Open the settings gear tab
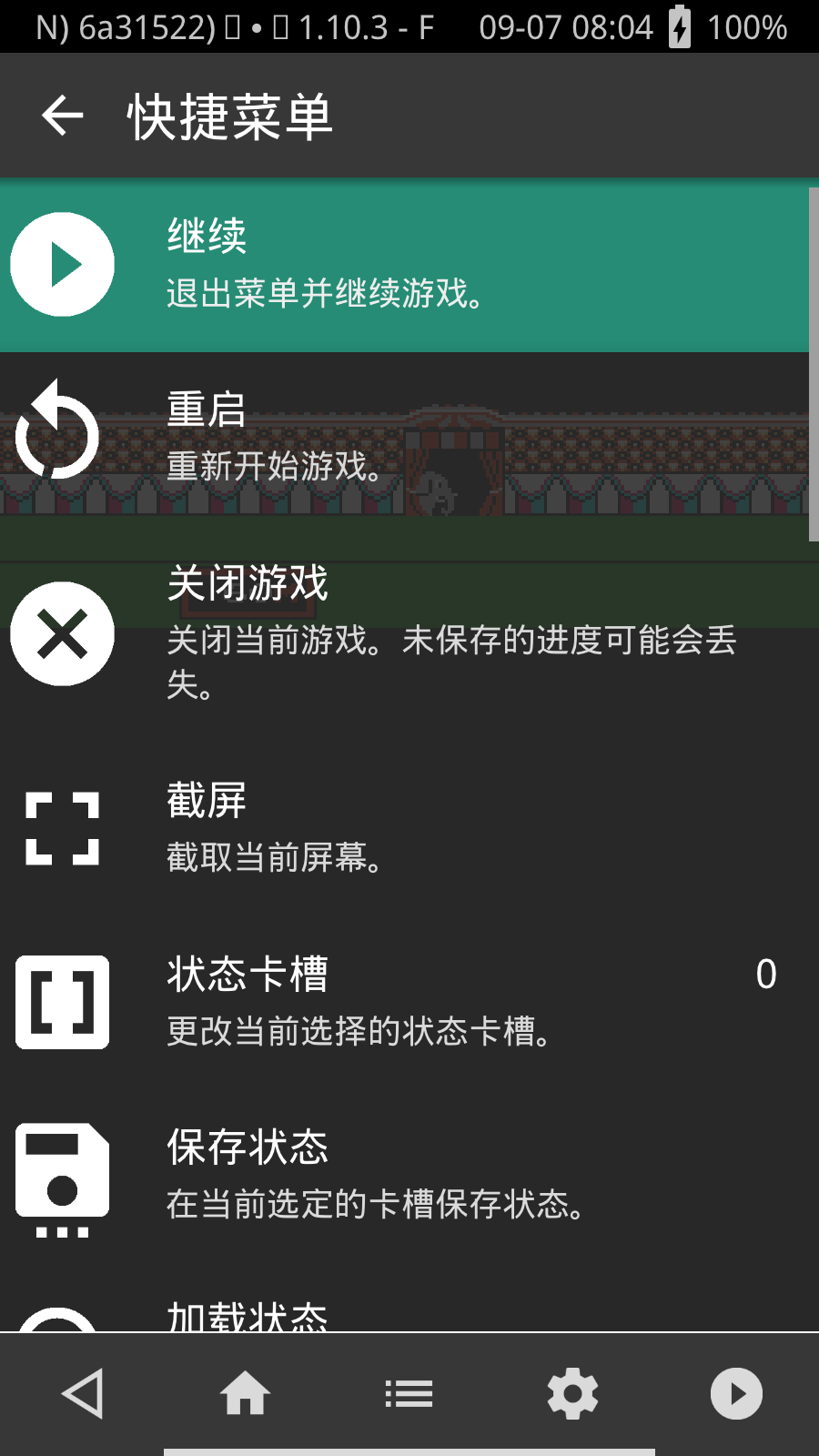This screenshot has width=819, height=1456. pyautogui.click(x=572, y=1393)
